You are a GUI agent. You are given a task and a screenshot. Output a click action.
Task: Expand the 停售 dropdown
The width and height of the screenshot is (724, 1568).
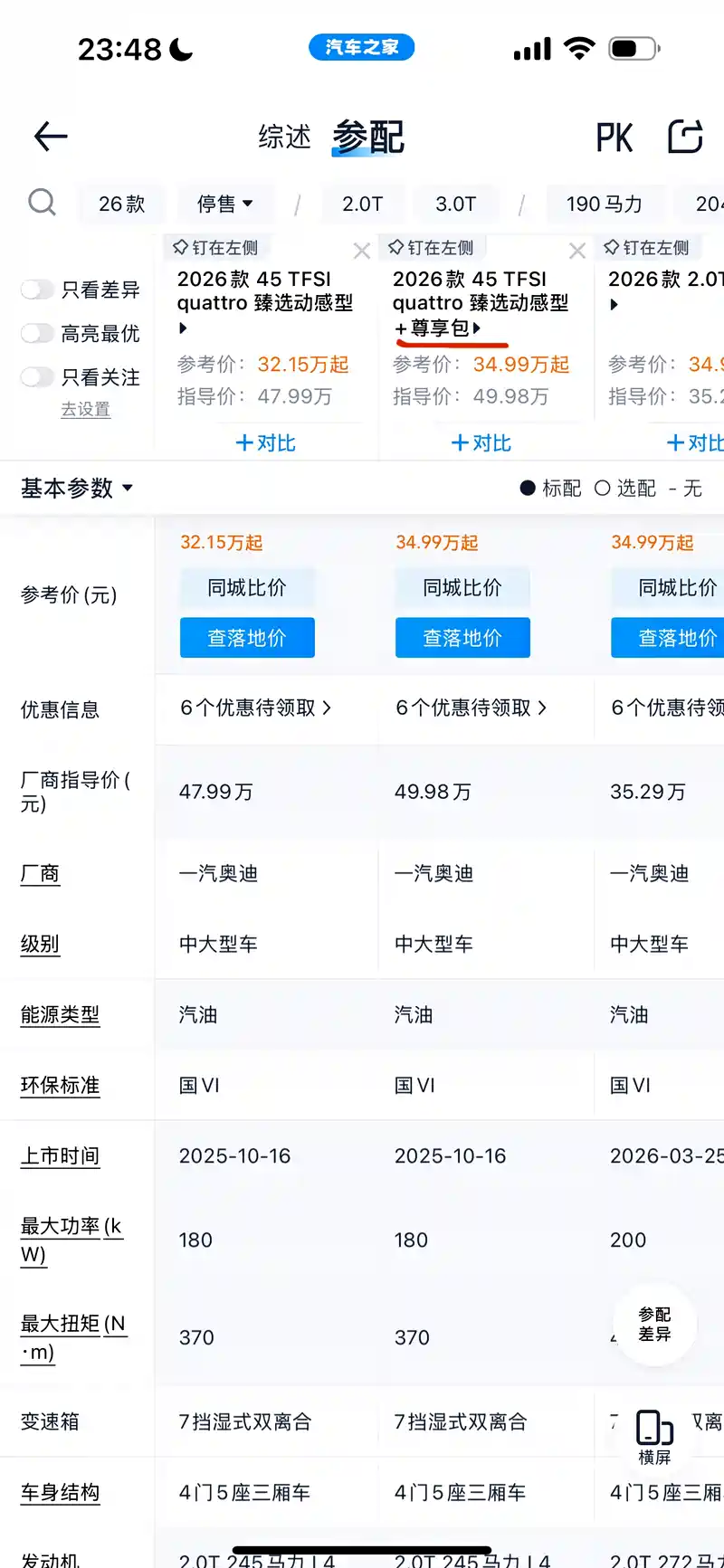[x=225, y=204]
